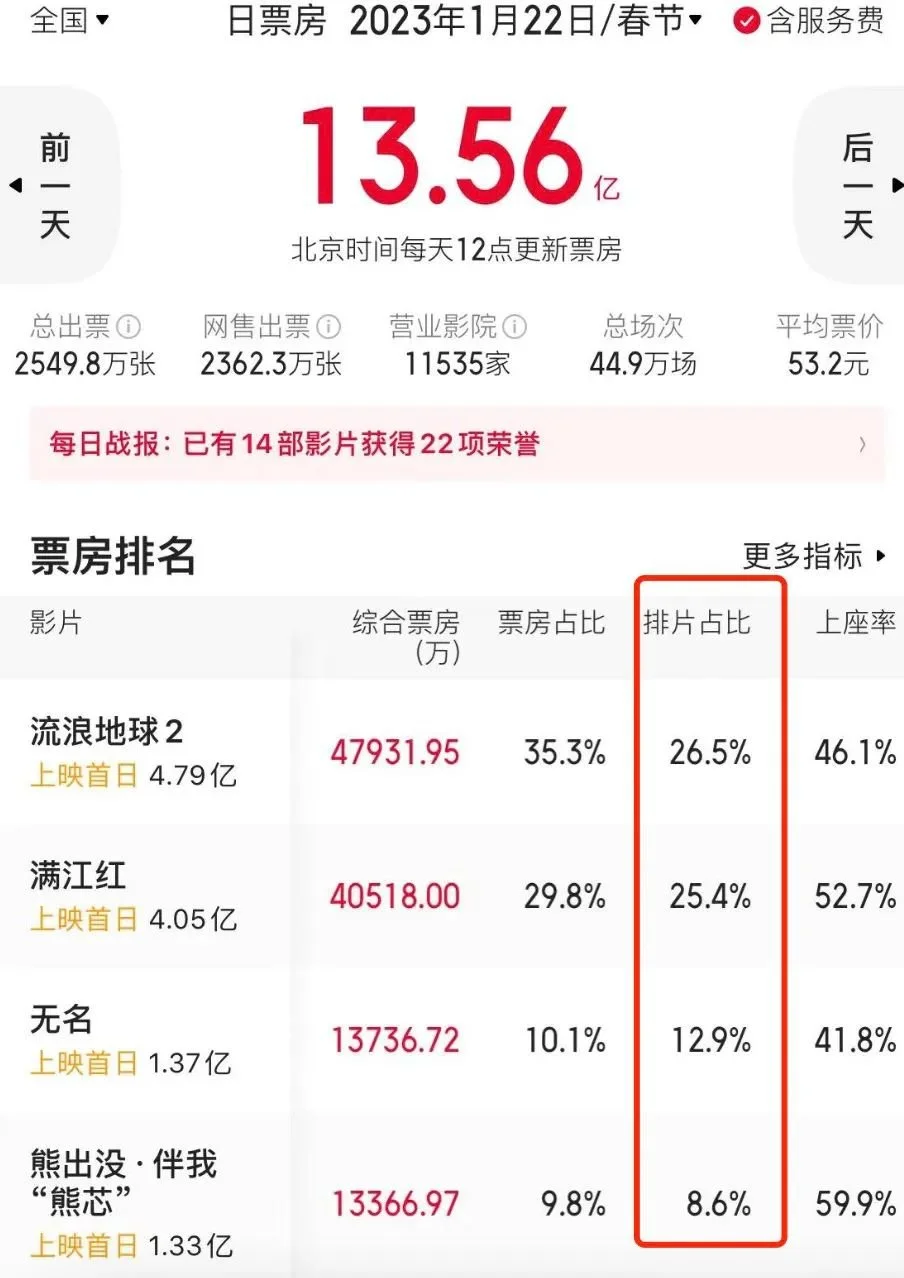
Task: Show the info tip for 营业影院
Action: click(x=515, y=327)
